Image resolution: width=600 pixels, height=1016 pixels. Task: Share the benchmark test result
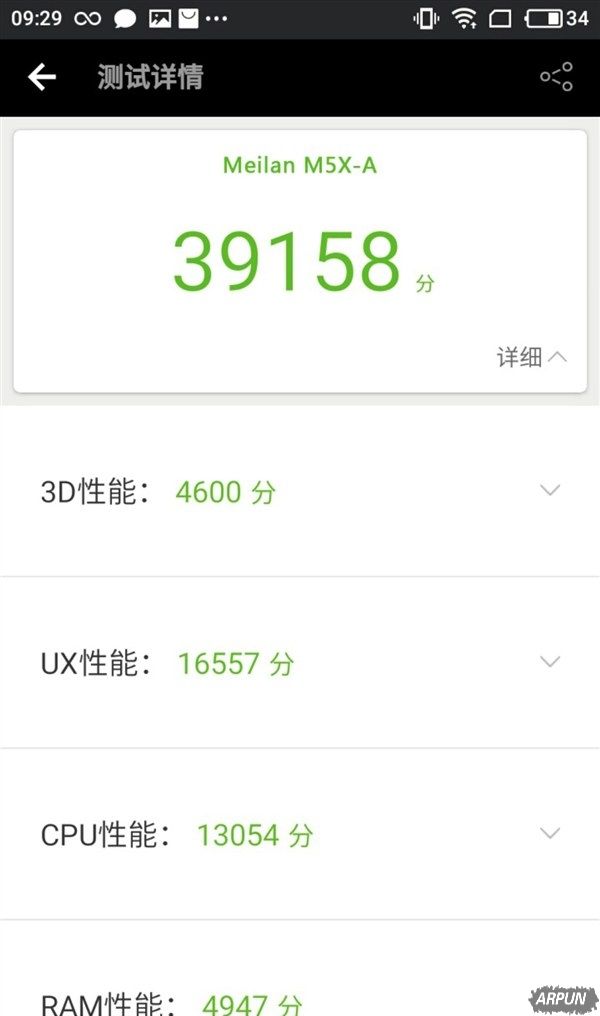click(556, 77)
